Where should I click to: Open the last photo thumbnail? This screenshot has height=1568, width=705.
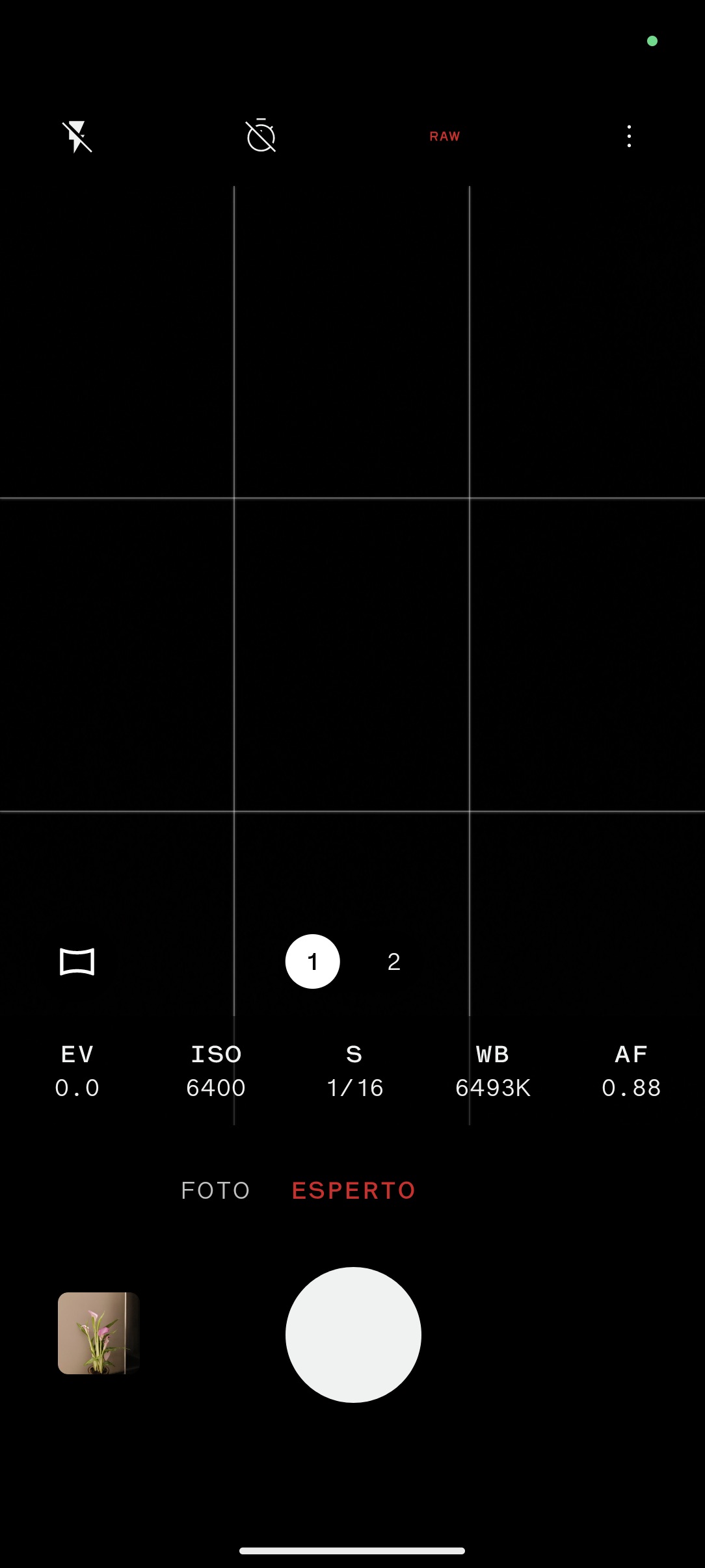coord(99,1333)
